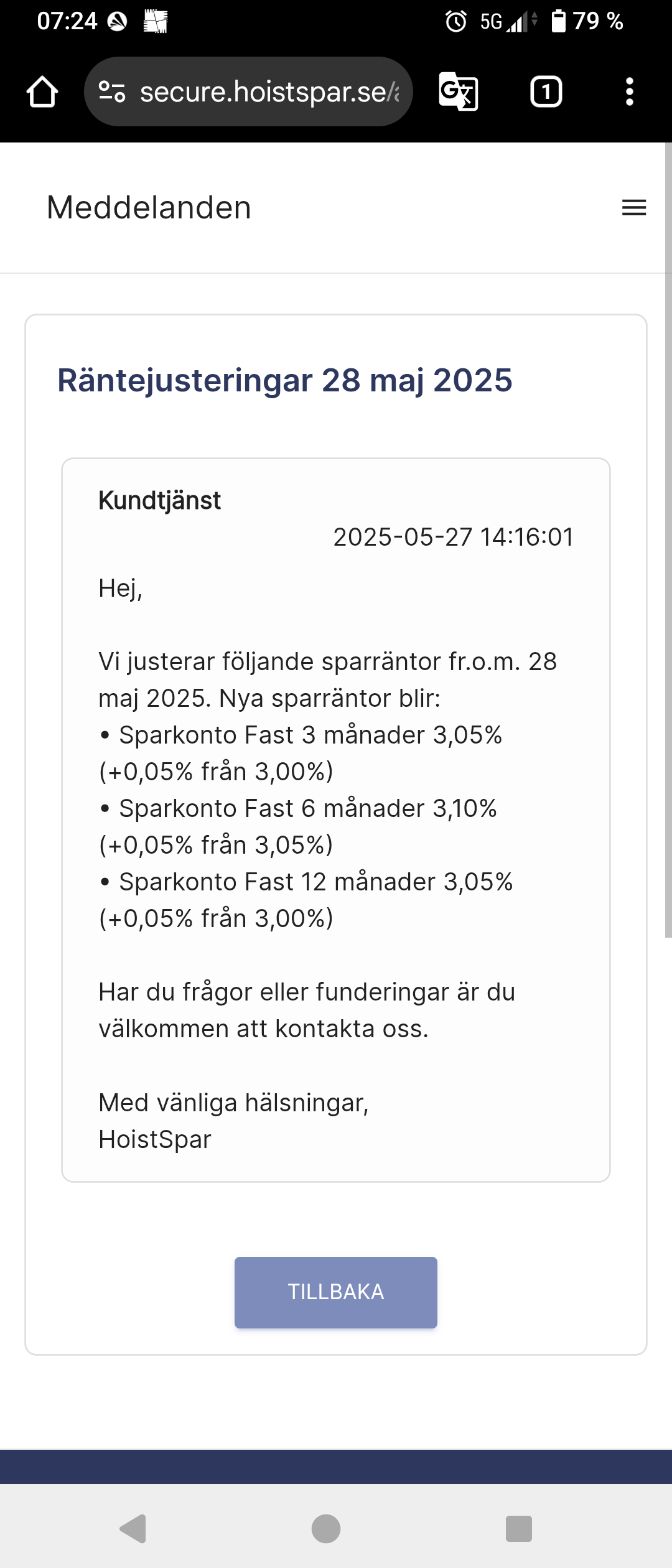Open the browser home page
672x1568 pixels.
click(x=42, y=92)
